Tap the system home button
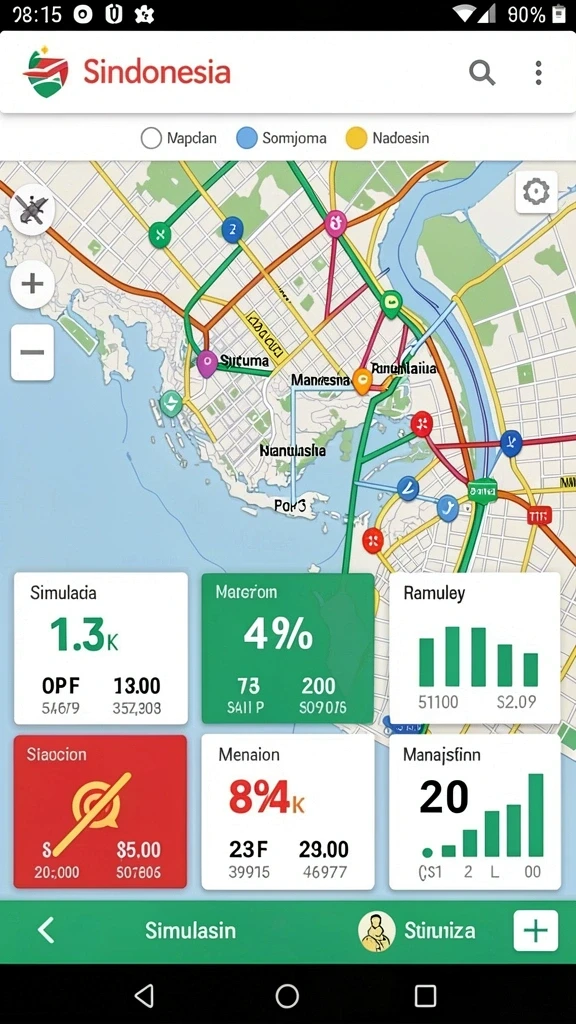The image size is (576, 1024). click(x=287, y=996)
